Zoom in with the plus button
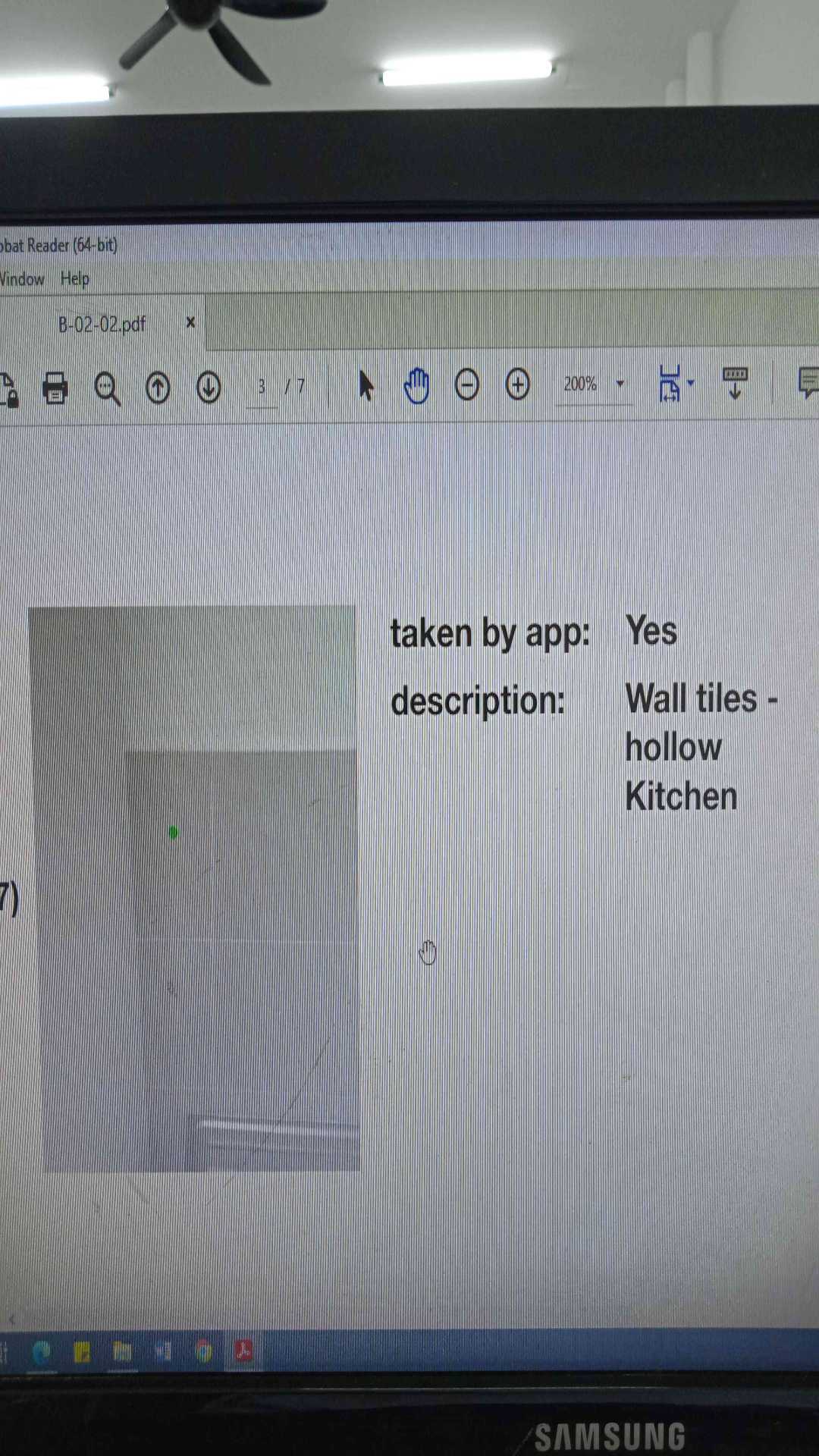The height and width of the screenshot is (1456, 819). (x=518, y=384)
